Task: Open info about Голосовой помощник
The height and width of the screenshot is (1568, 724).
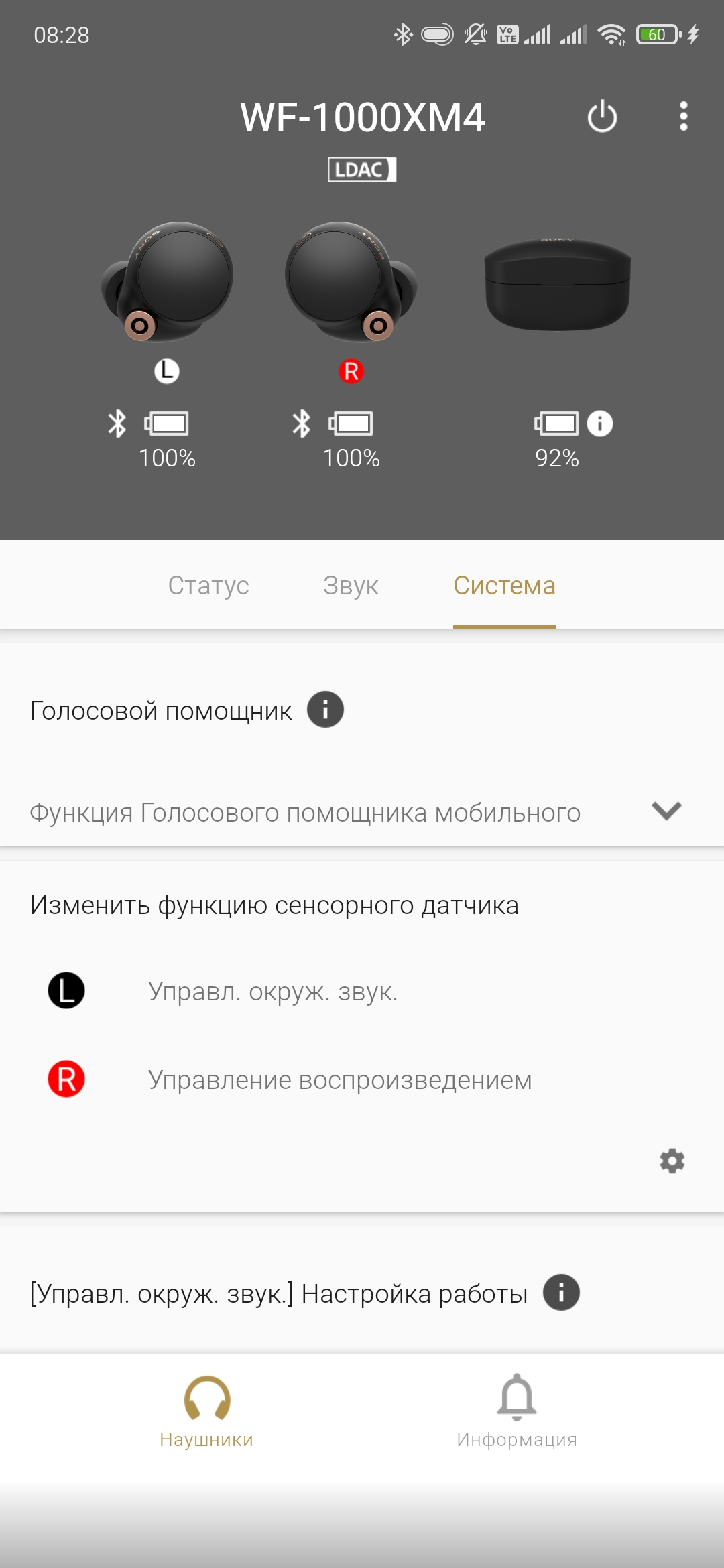Action: pos(325,710)
